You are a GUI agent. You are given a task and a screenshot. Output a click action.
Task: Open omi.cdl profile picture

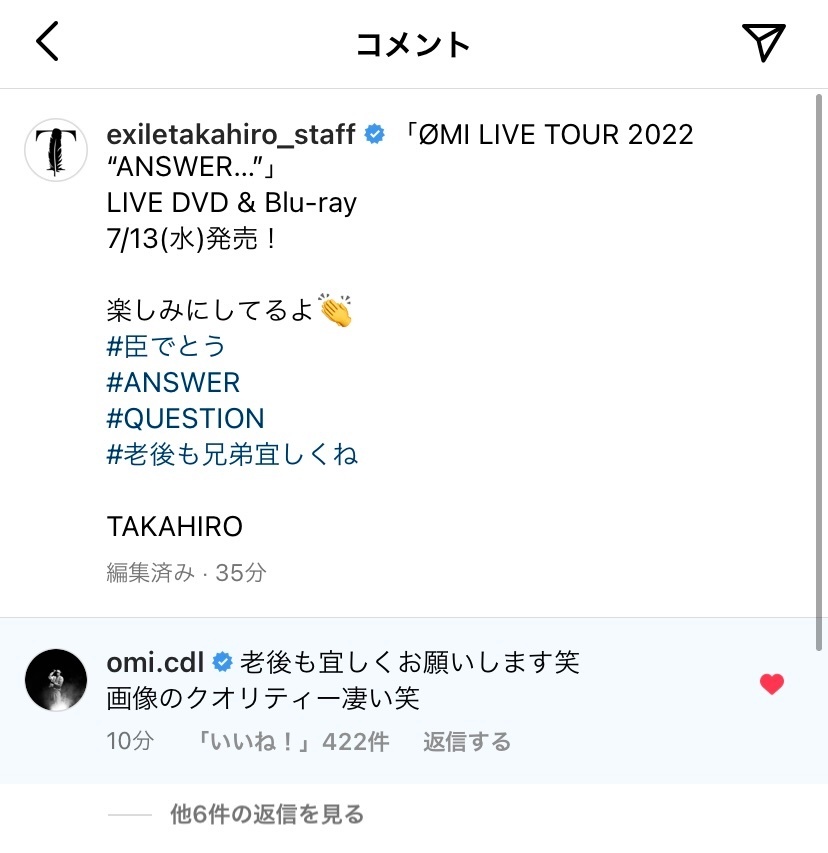click(56, 679)
